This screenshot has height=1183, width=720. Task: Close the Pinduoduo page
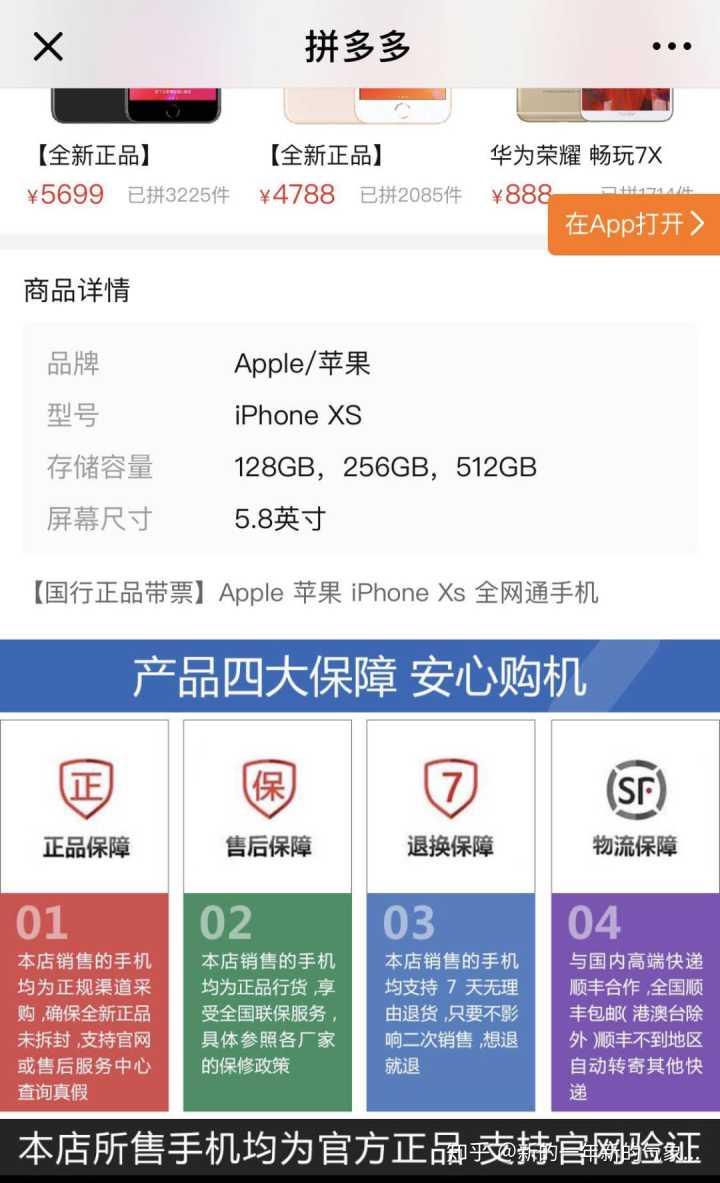48,47
